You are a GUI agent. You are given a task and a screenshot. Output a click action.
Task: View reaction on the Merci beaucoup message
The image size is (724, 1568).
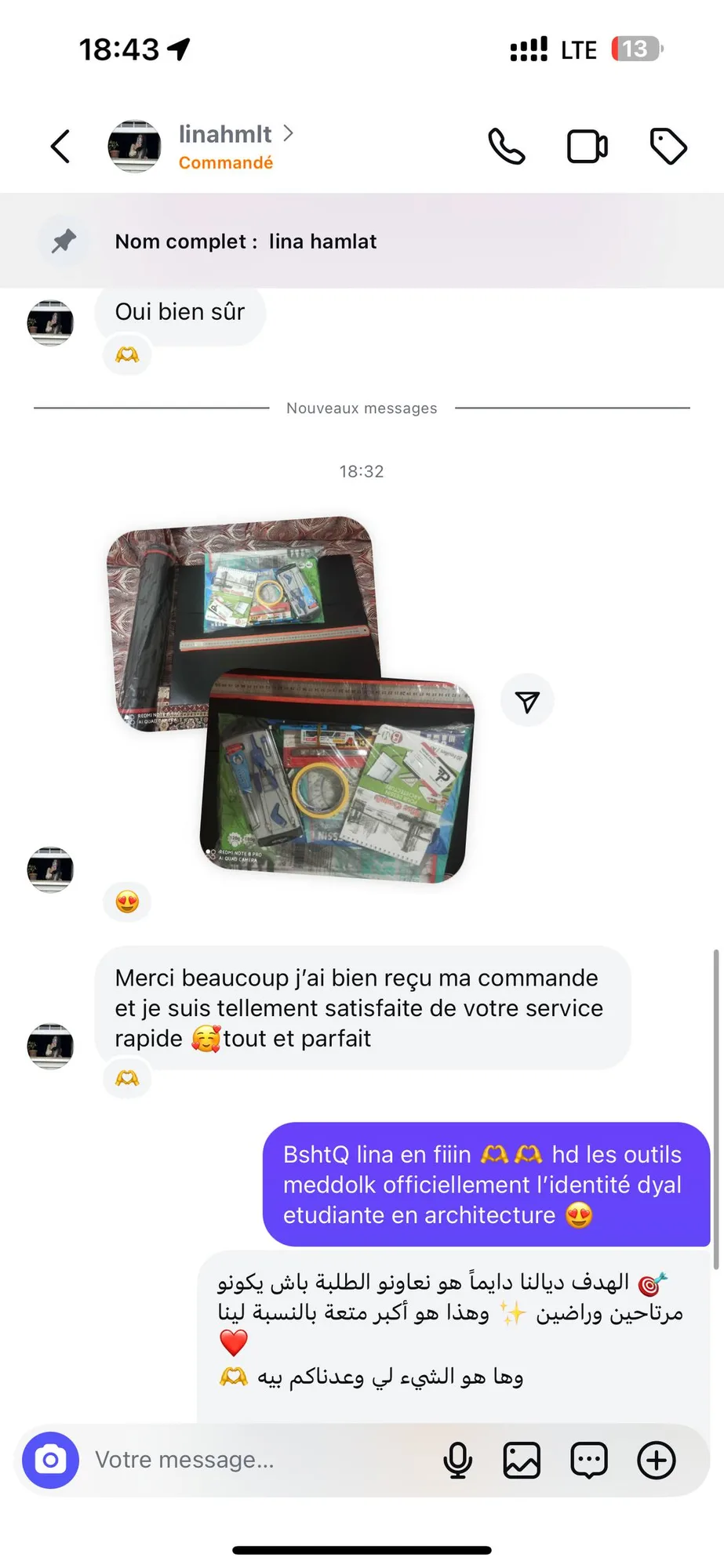[x=127, y=1079]
